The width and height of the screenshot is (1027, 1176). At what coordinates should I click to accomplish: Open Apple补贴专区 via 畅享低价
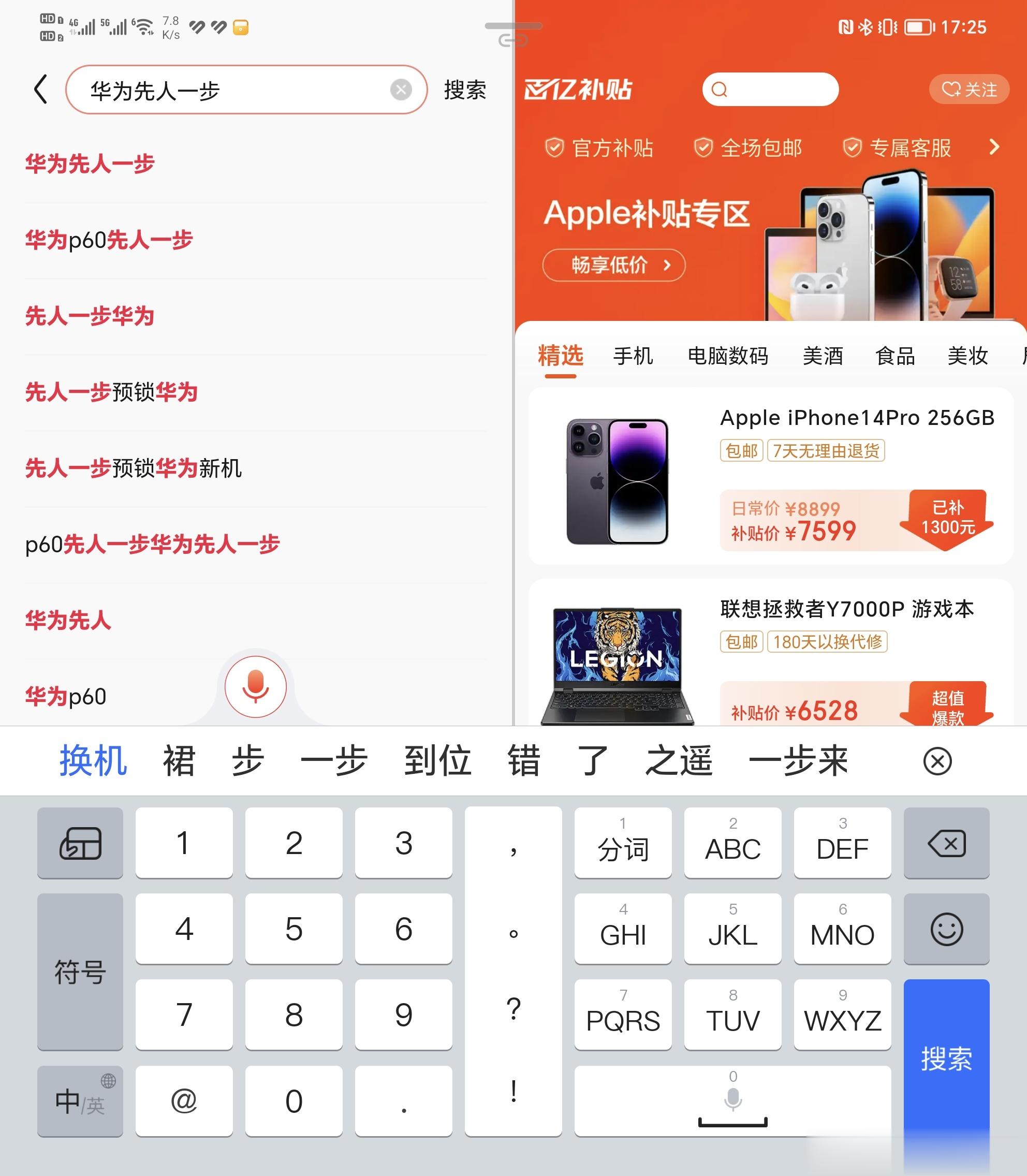coord(613,265)
